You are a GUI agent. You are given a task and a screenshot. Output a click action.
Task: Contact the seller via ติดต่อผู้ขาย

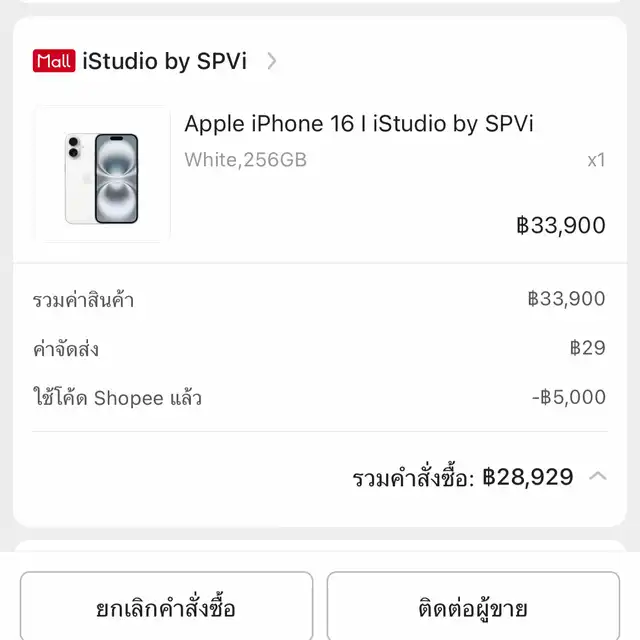click(472, 607)
